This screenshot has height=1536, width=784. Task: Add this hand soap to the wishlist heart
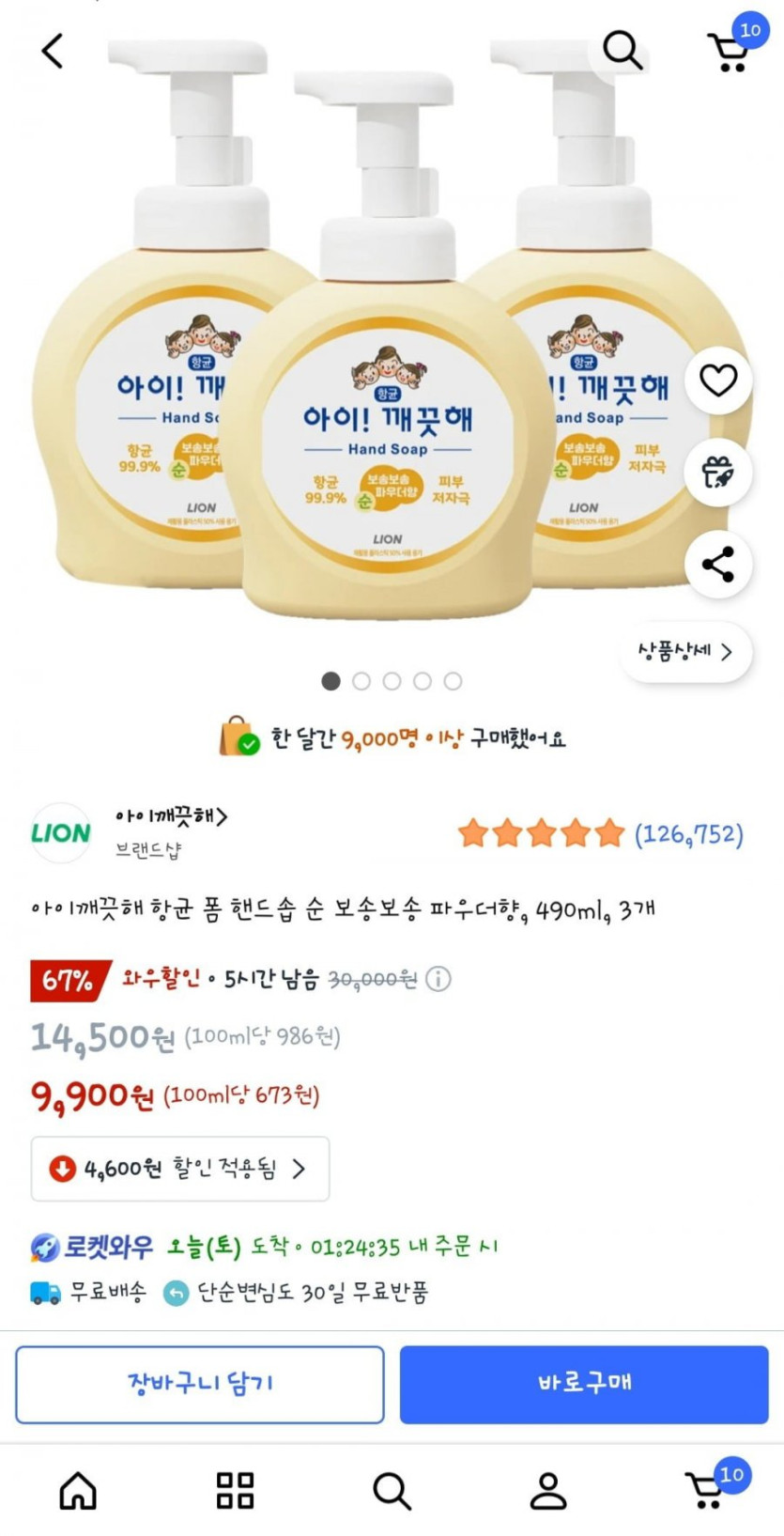[718, 380]
